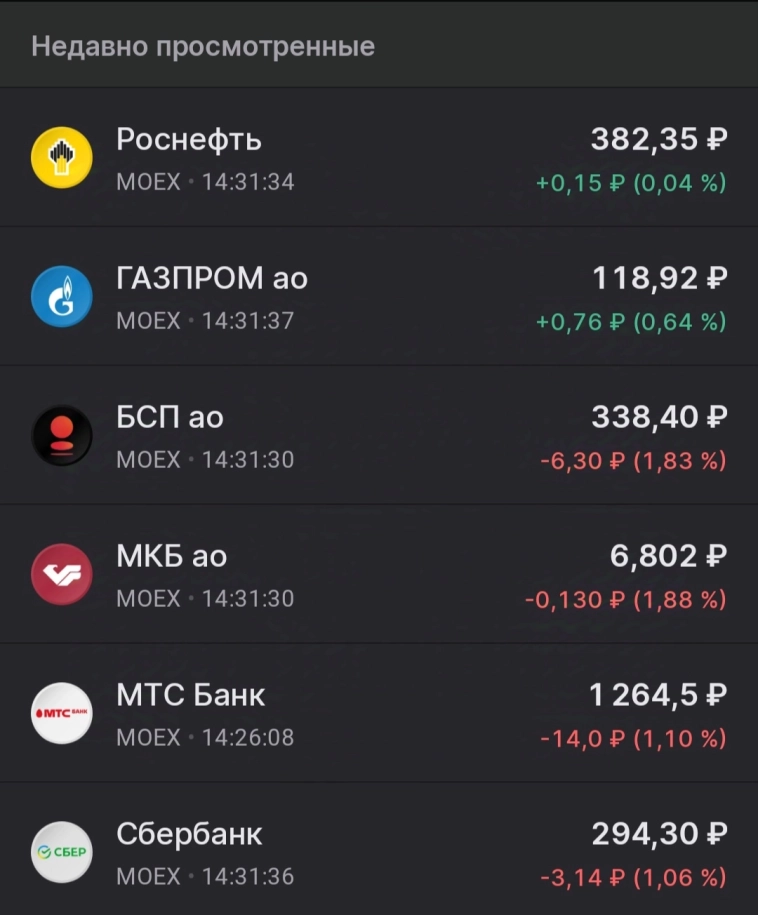The width and height of the screenshot is (758, 915).
Task: Tap the ГАЗПРОМ blue logo icon
Action: coord(62,296)
